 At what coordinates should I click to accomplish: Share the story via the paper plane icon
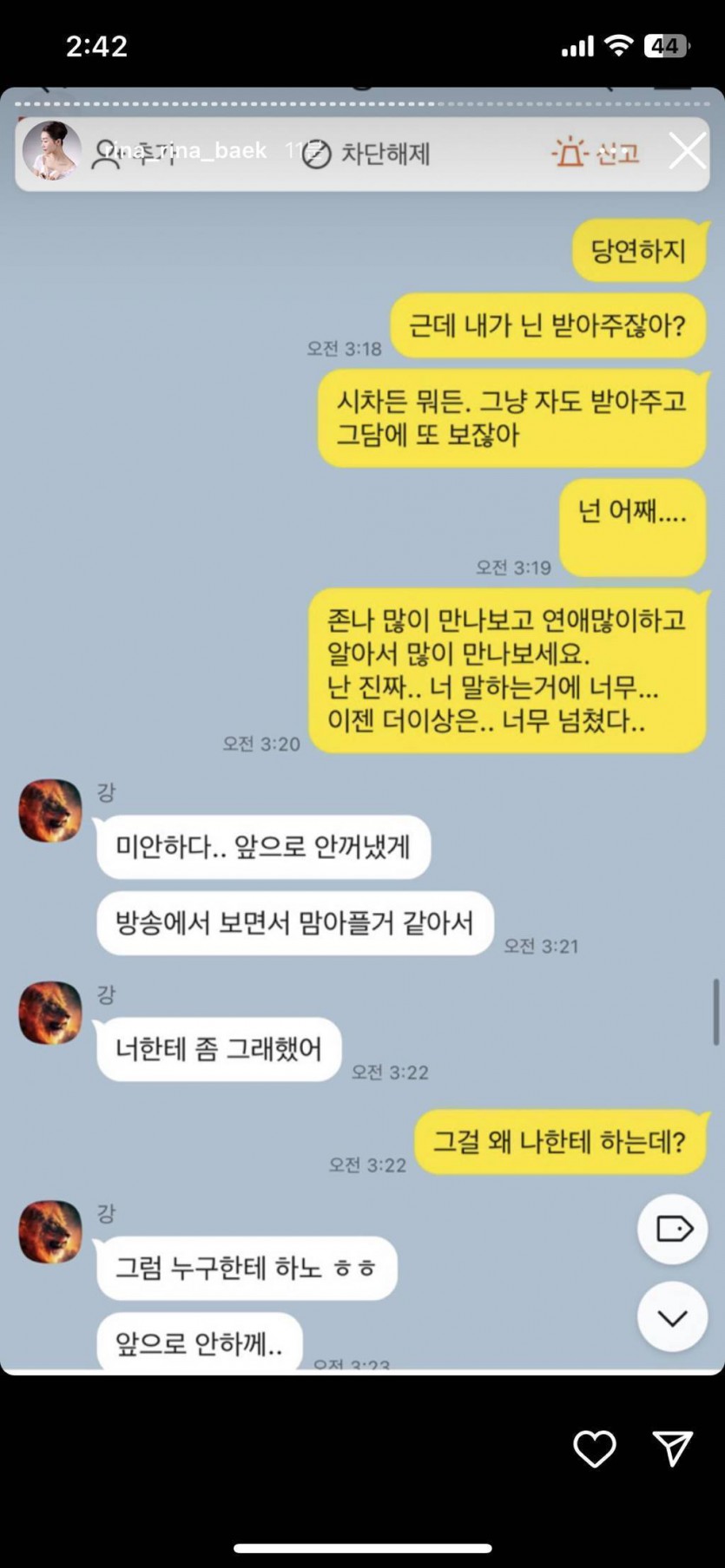coord(672,1447)
